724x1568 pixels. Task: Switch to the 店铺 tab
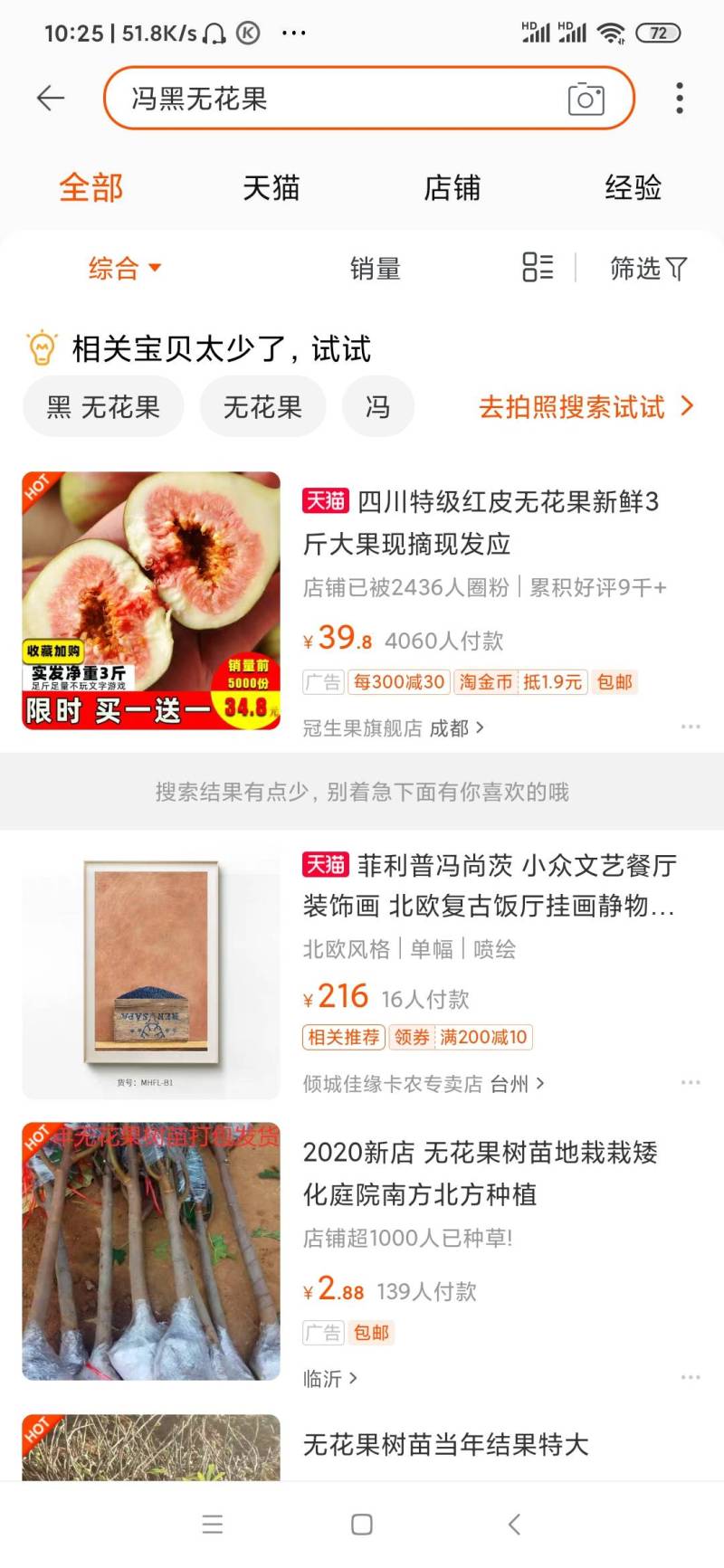point(452,188)
